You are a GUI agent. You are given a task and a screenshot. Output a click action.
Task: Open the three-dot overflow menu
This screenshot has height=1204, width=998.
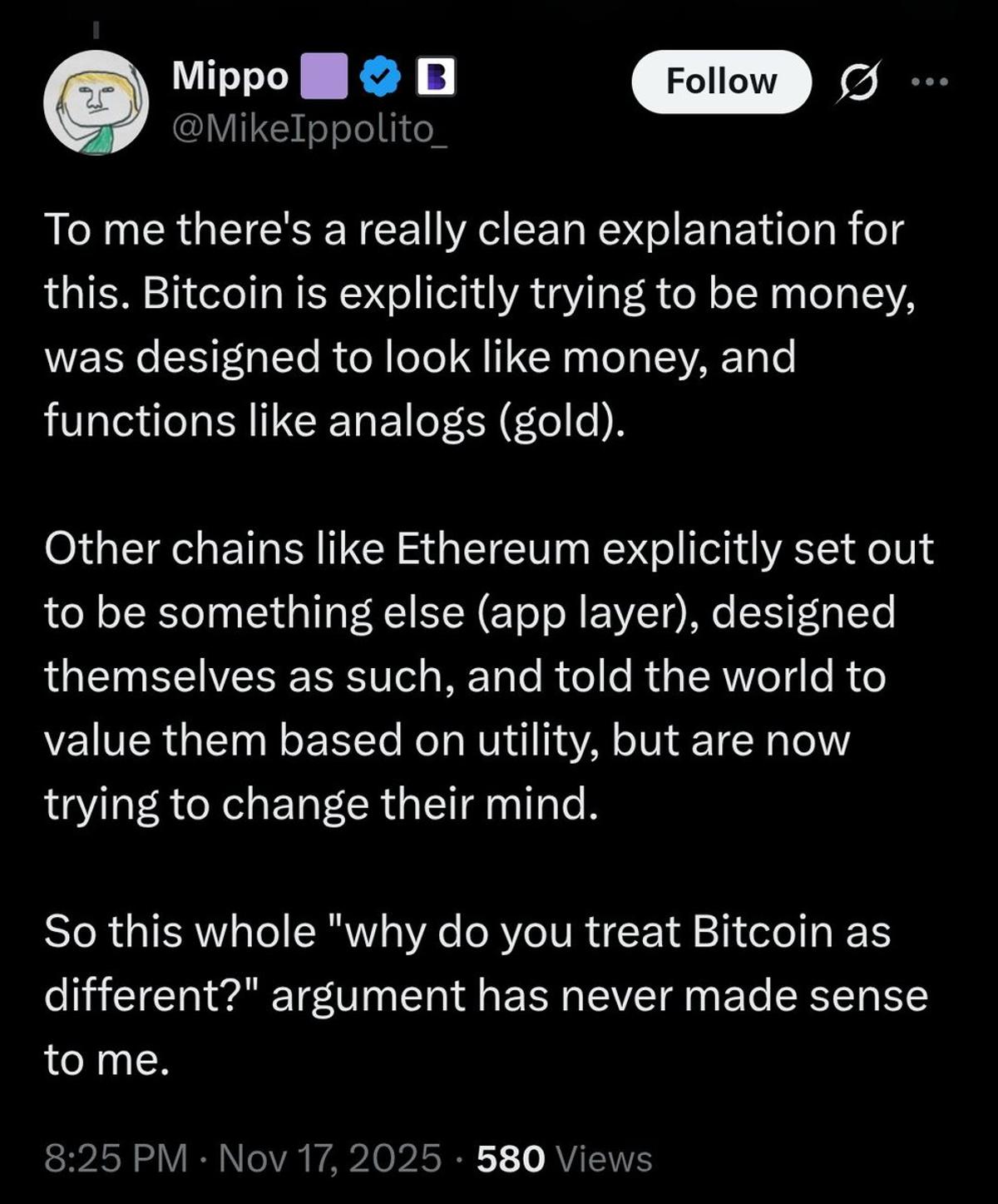(928, 82)
